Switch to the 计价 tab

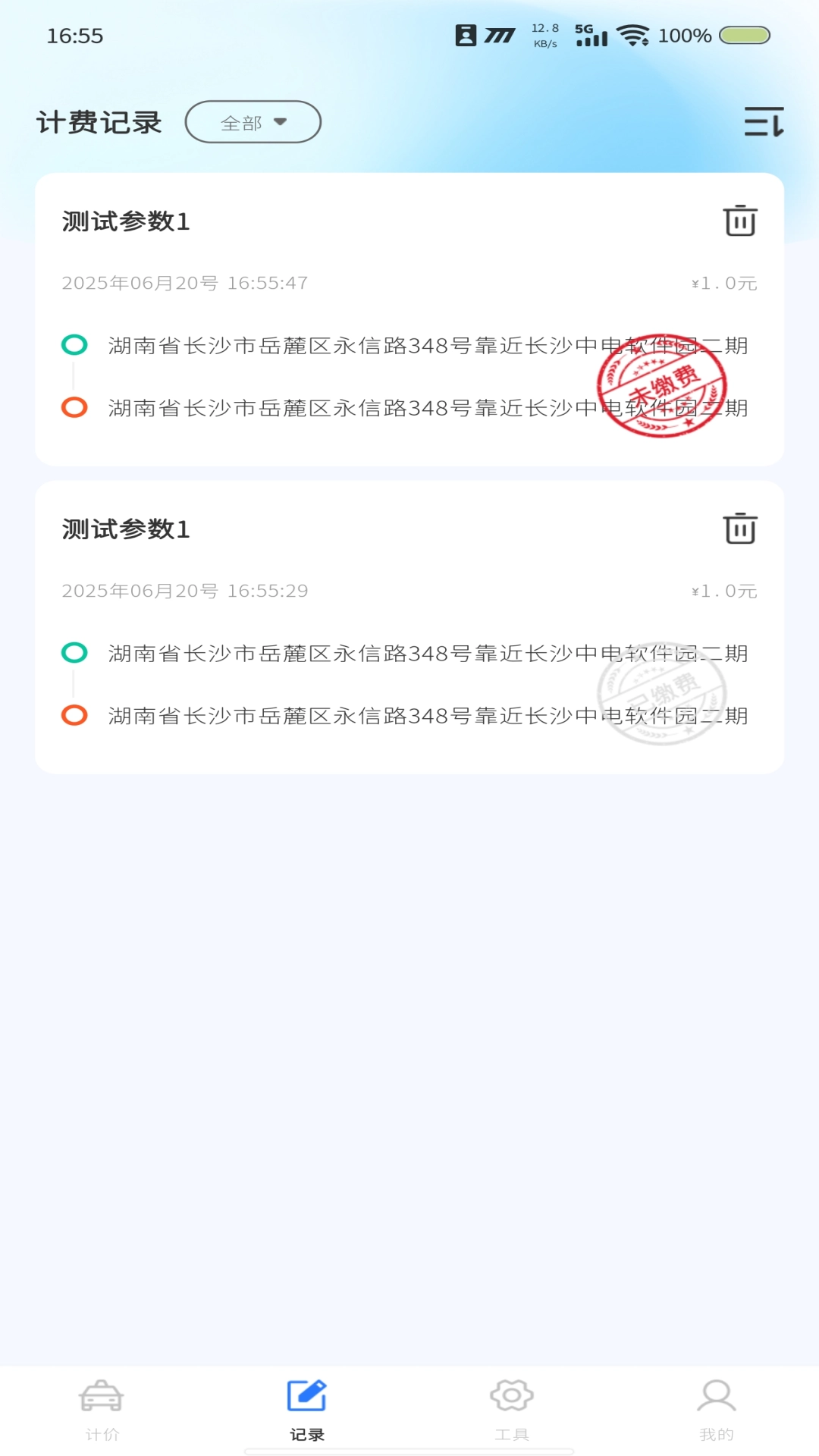(x=102, y=1410)
